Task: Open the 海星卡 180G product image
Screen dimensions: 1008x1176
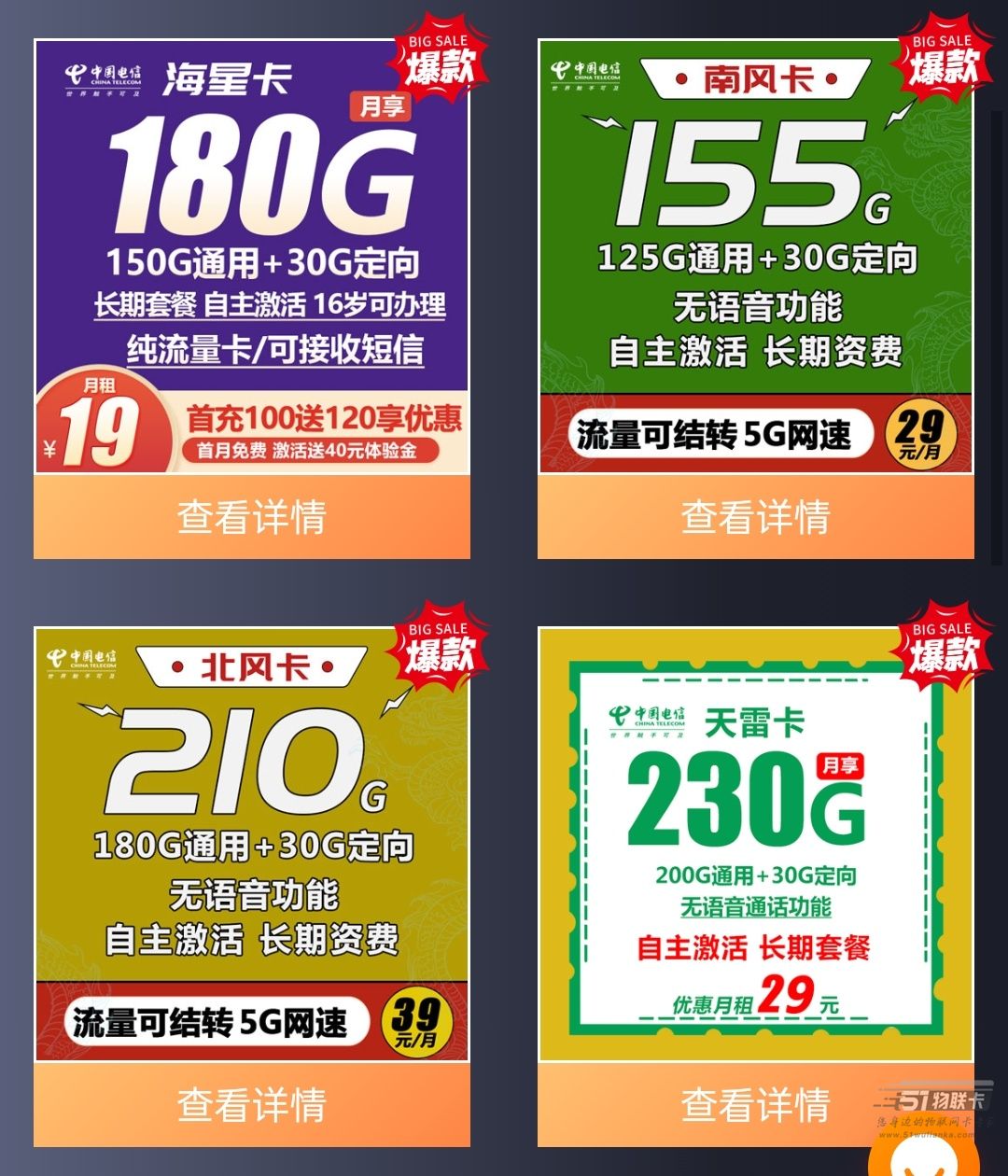Action: coord(251,257)
